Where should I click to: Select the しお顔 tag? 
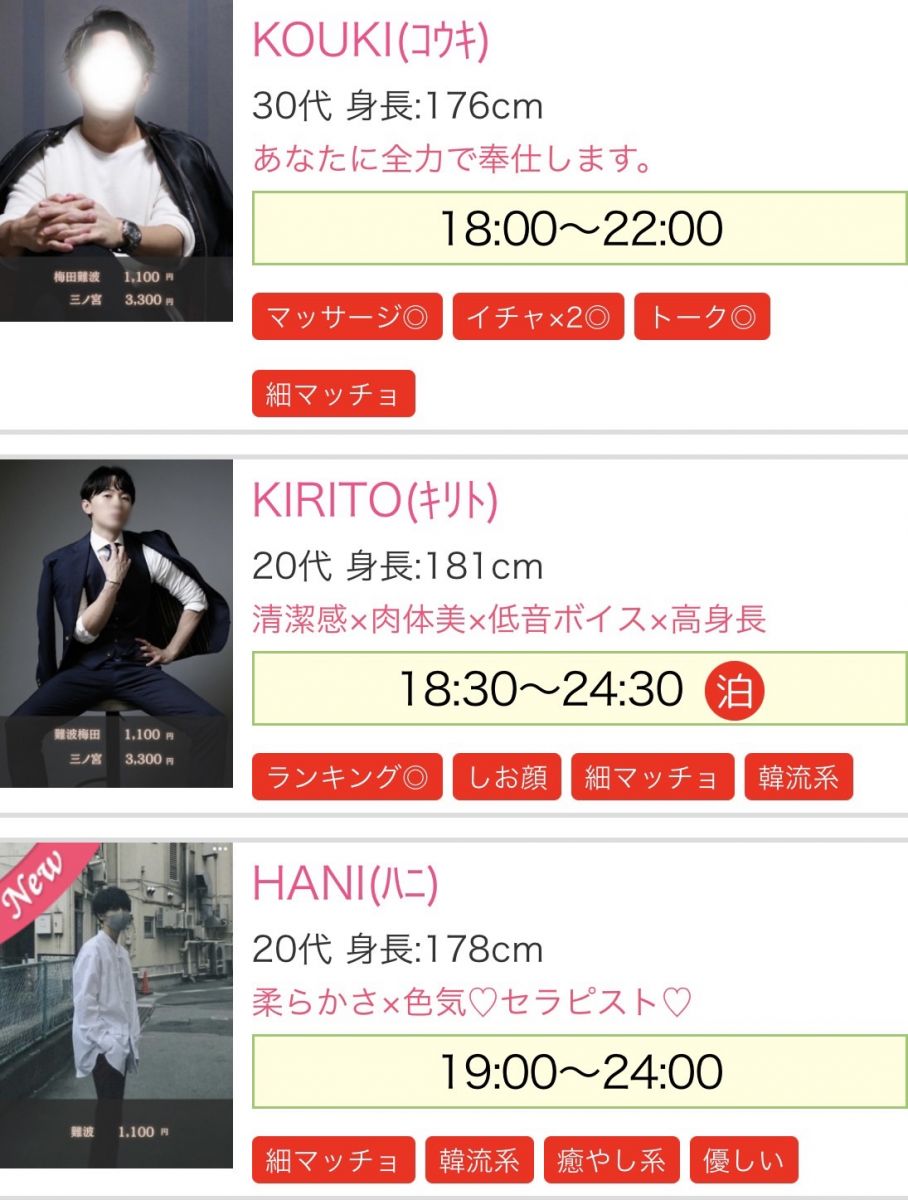[x=507, y=777]
